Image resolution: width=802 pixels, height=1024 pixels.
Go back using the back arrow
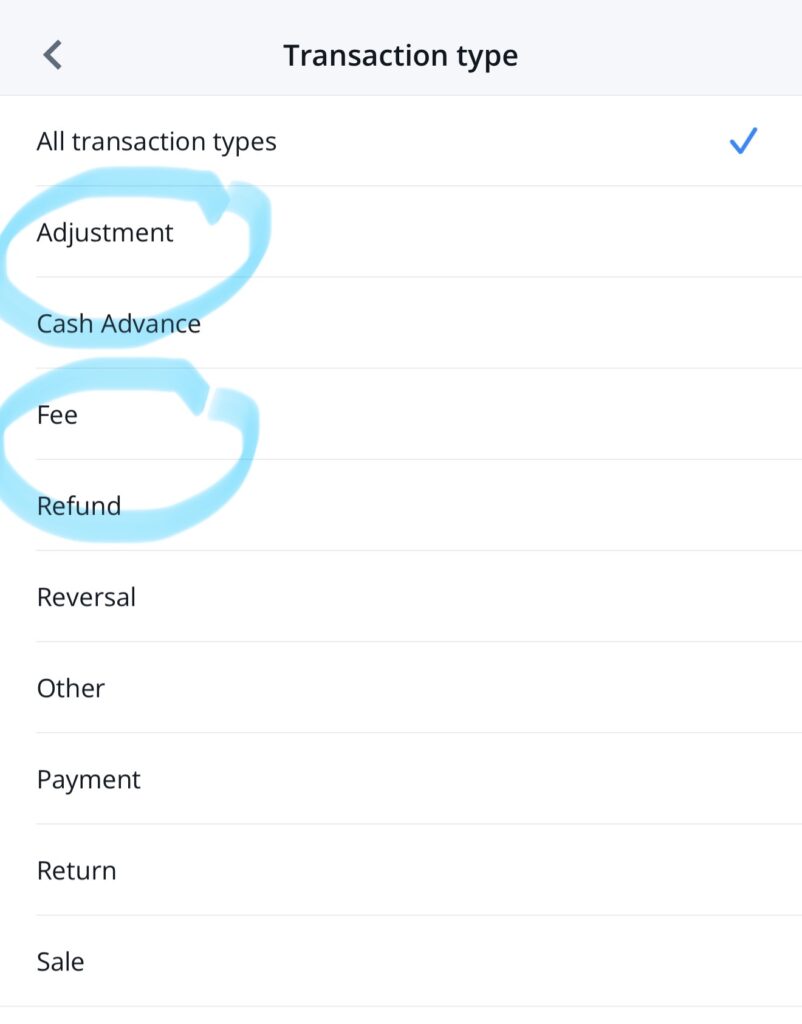(53, 55)
